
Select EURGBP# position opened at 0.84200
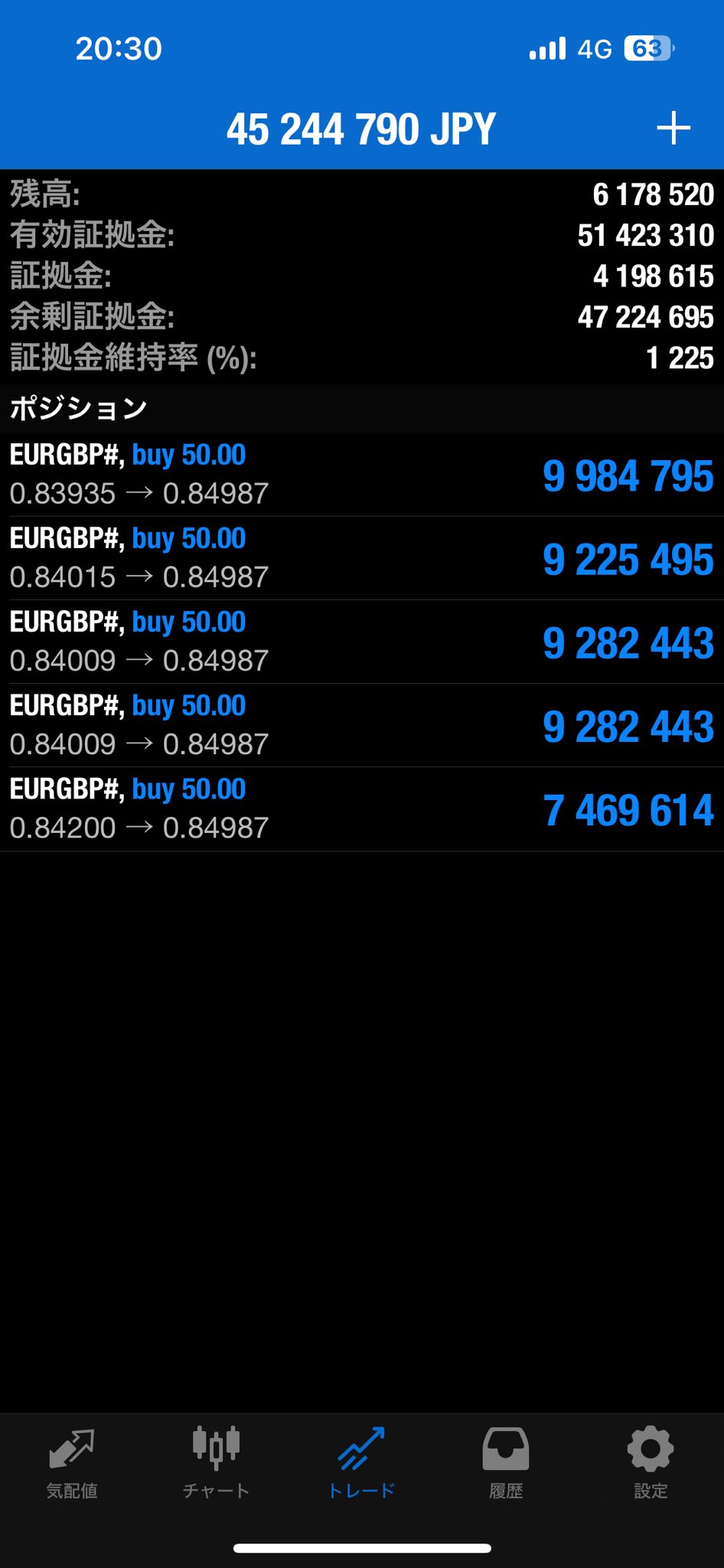pyautogui.click(x=362, y=809)
